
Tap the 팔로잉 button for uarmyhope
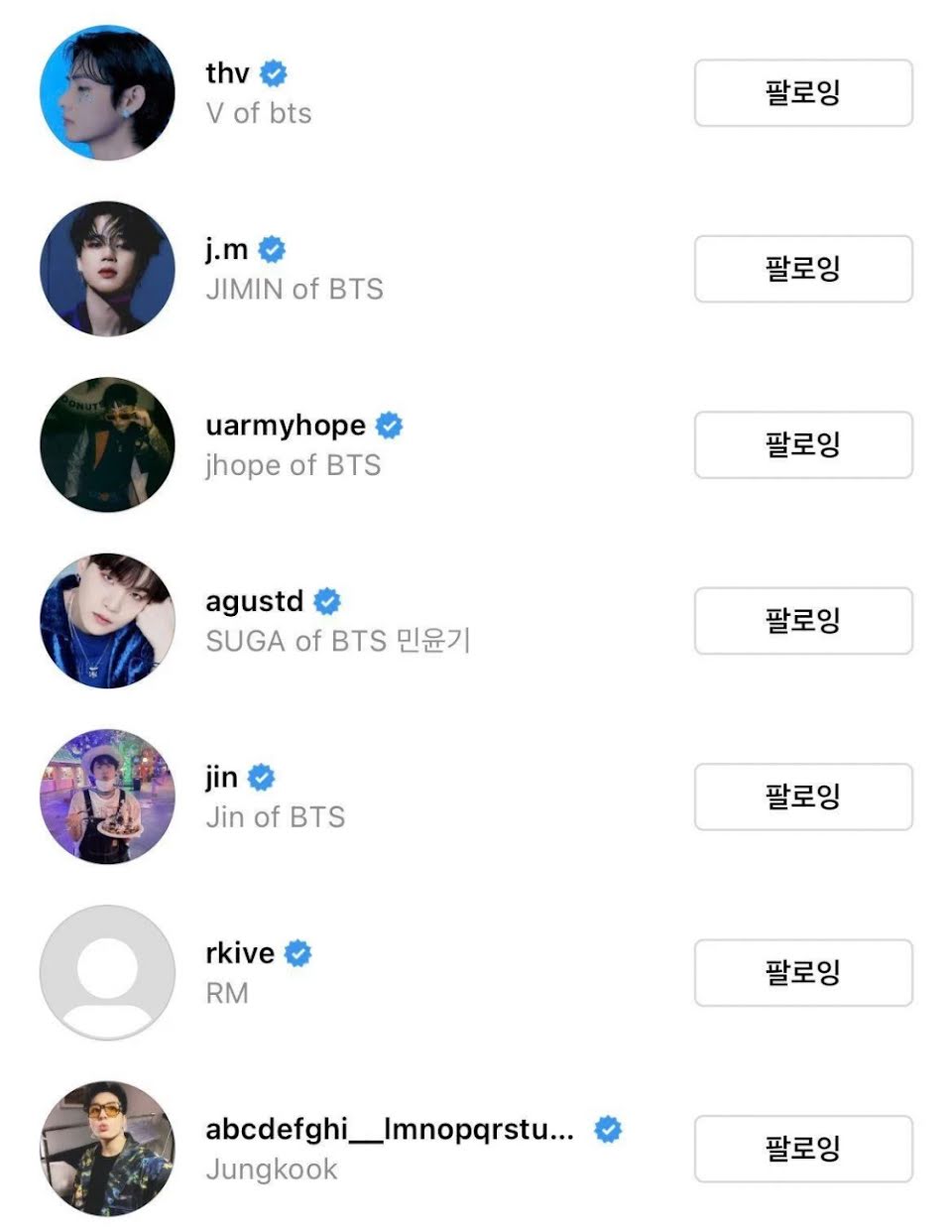click(x=802, y=444)
